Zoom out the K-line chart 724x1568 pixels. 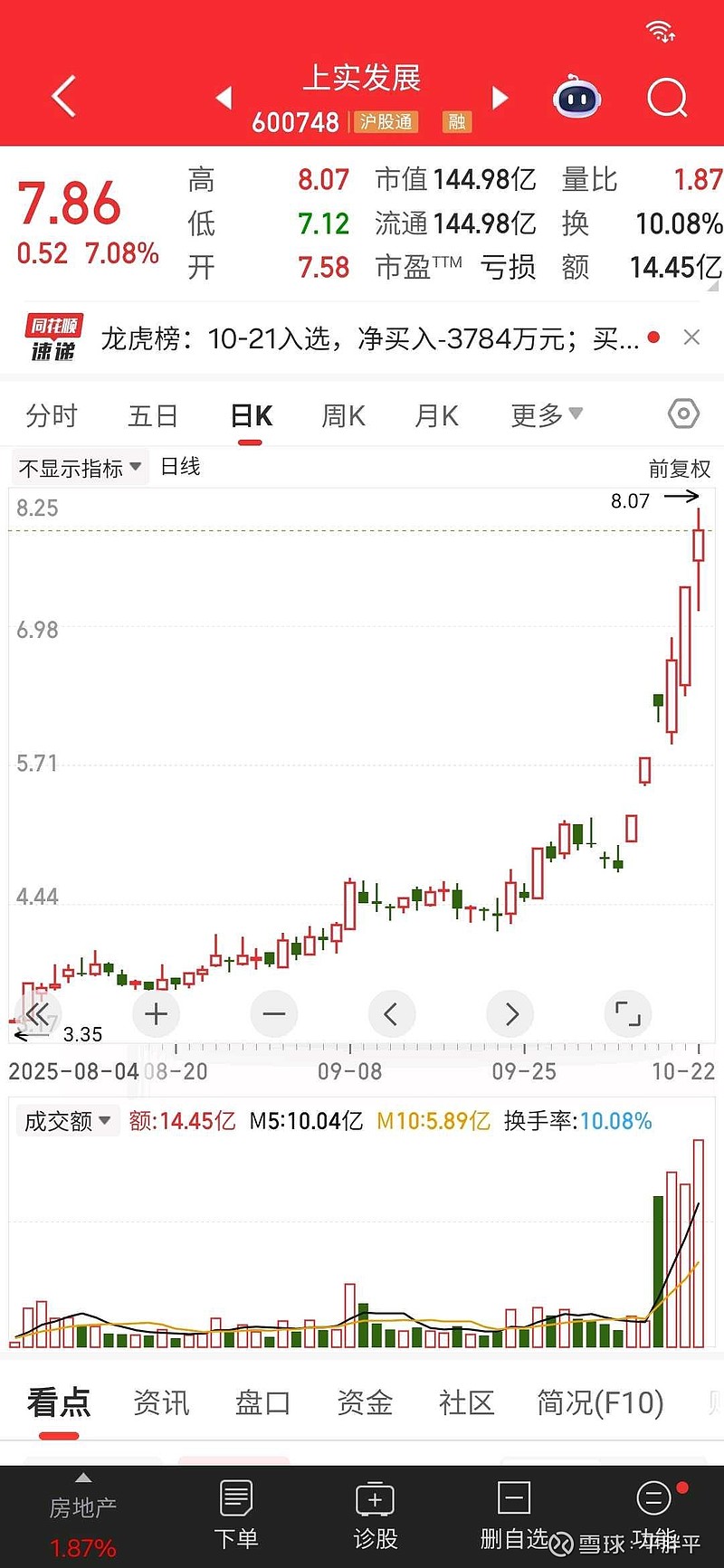point(273,1013)
